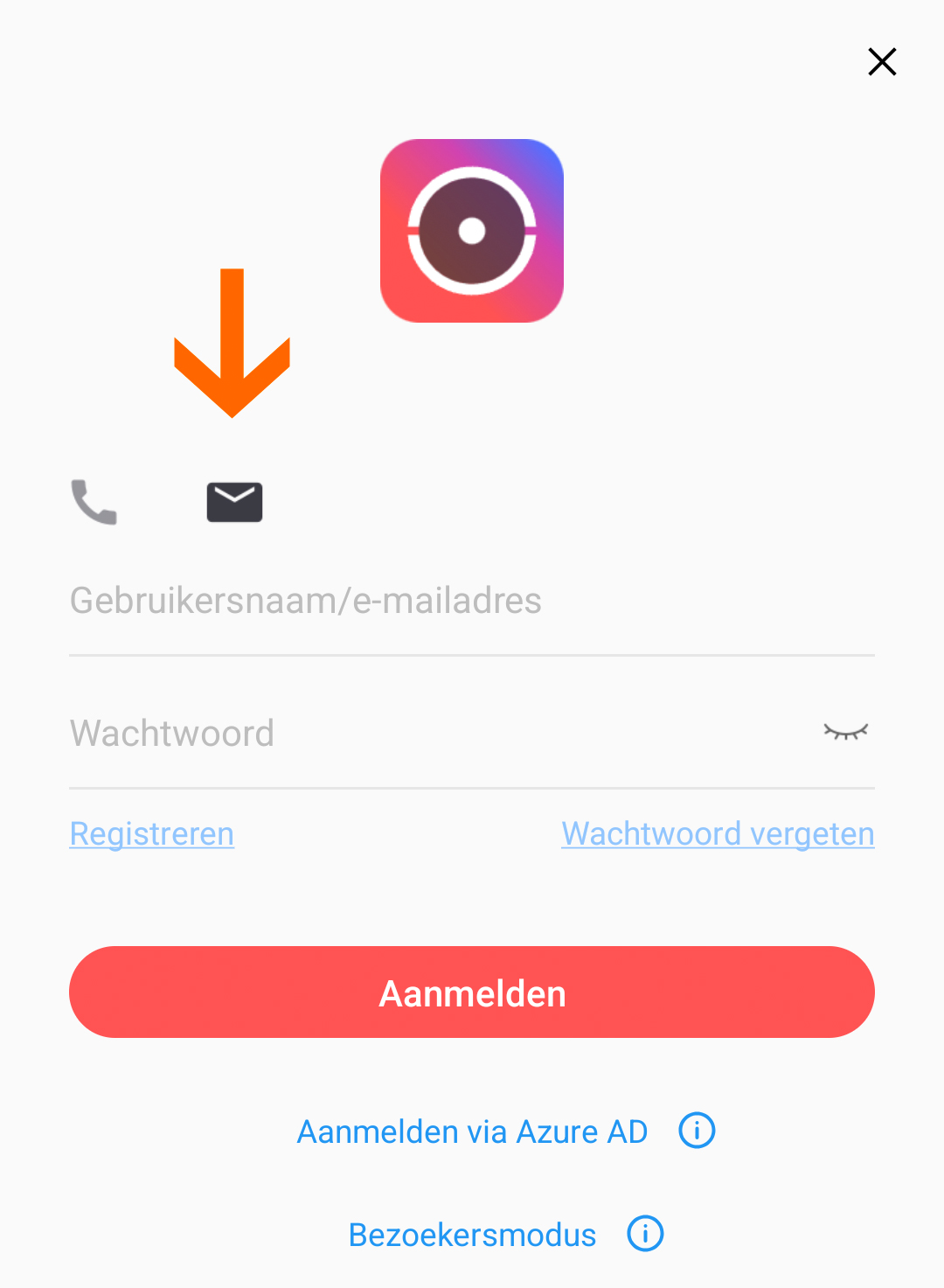View info about Bezoekersmodus
The image size is (944, 1288).
645,1234
